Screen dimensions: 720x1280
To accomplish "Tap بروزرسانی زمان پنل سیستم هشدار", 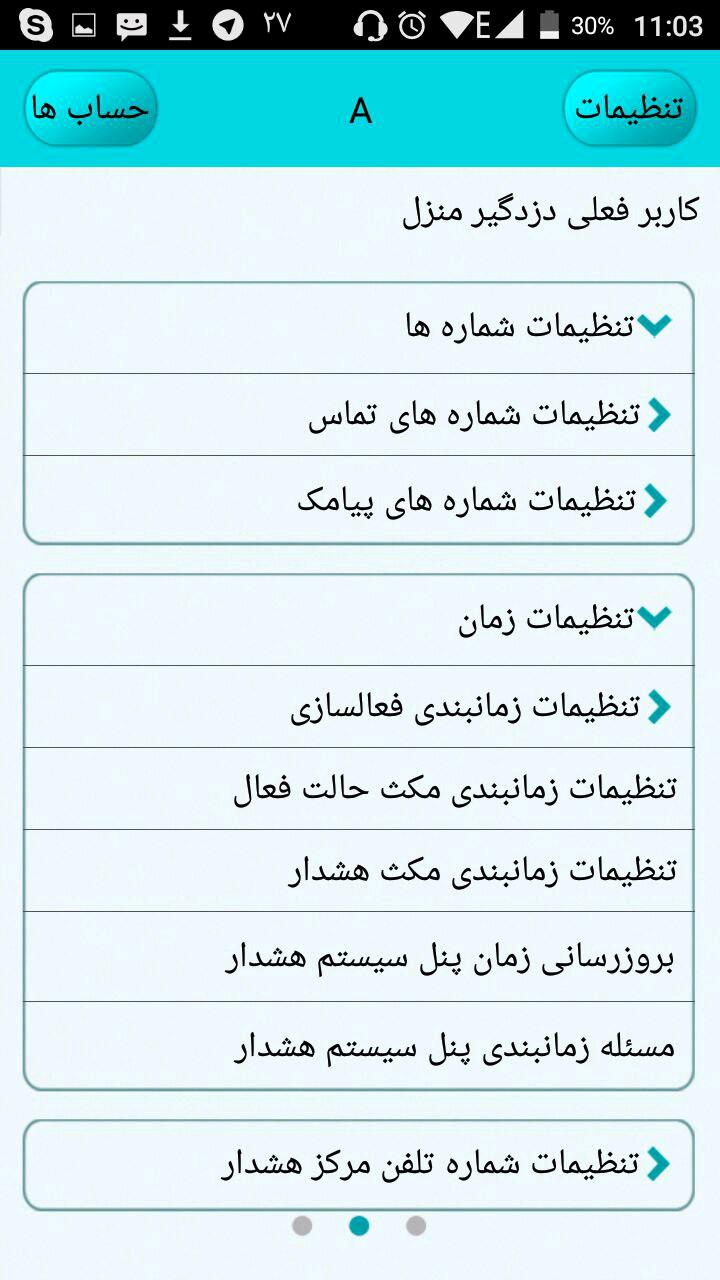I will point(359,957).
